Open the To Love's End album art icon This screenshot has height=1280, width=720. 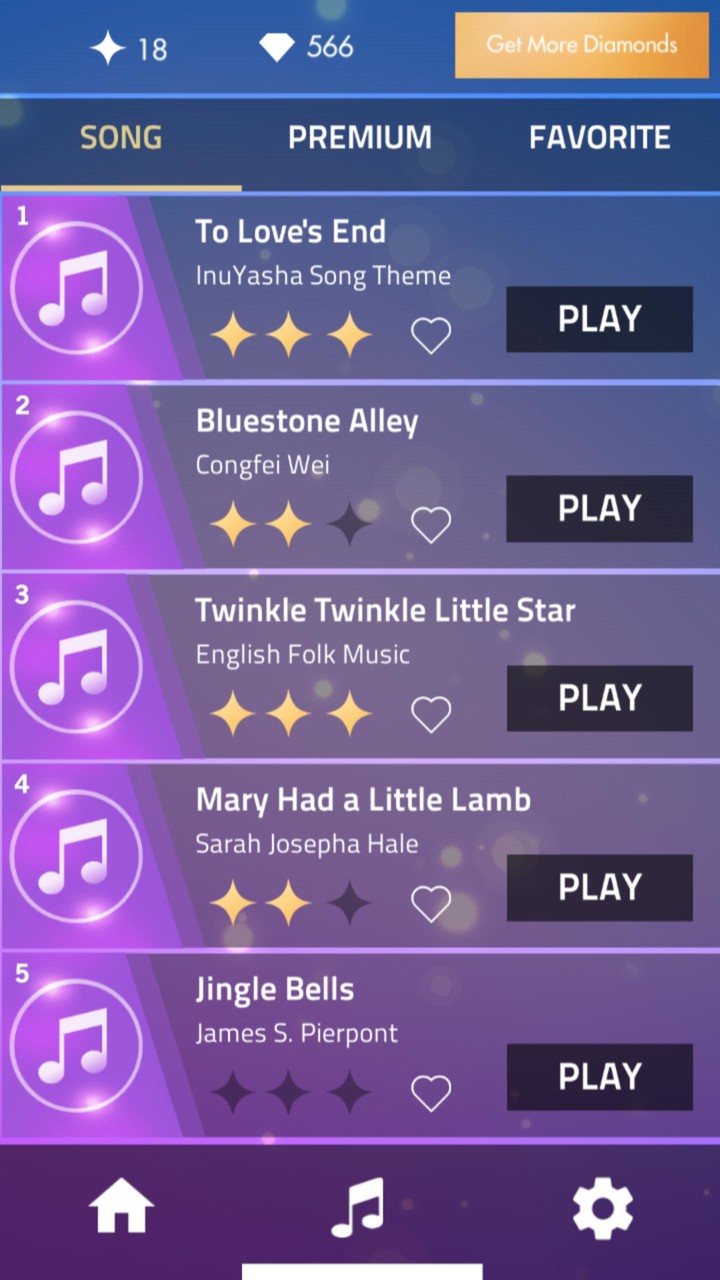click(76, 287)
